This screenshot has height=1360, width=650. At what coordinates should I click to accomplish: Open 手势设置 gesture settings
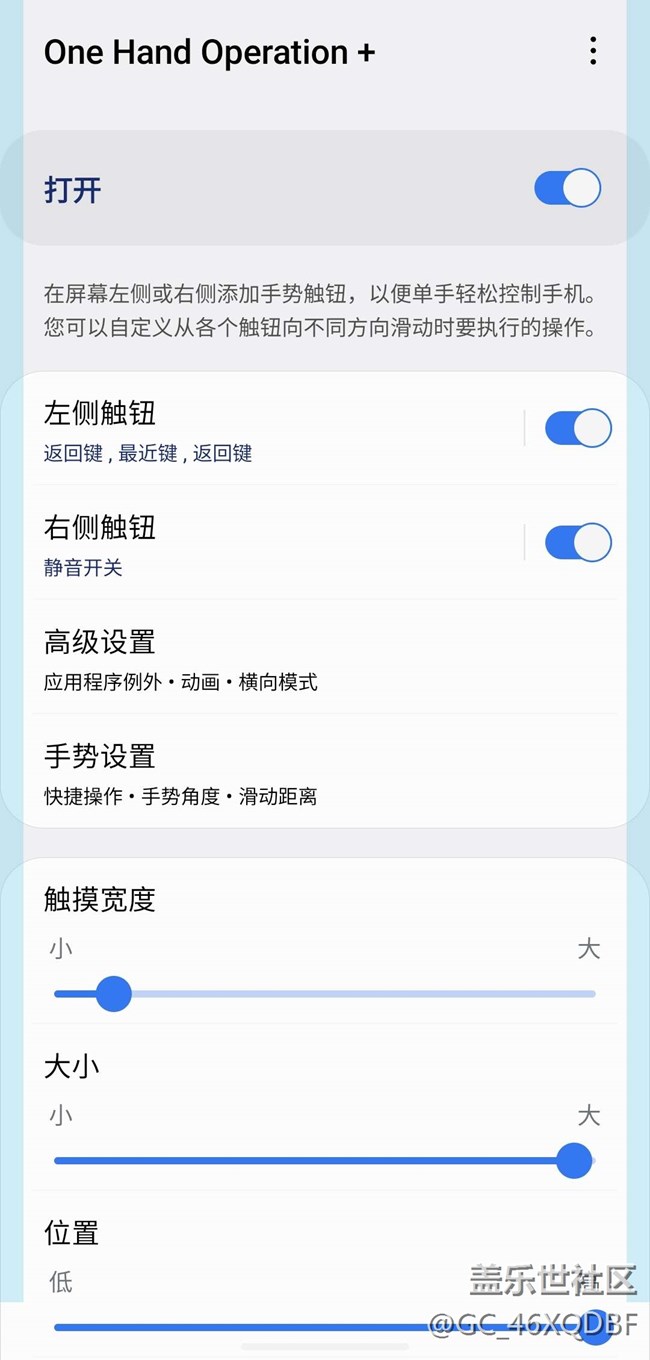(x=300, y=772)
